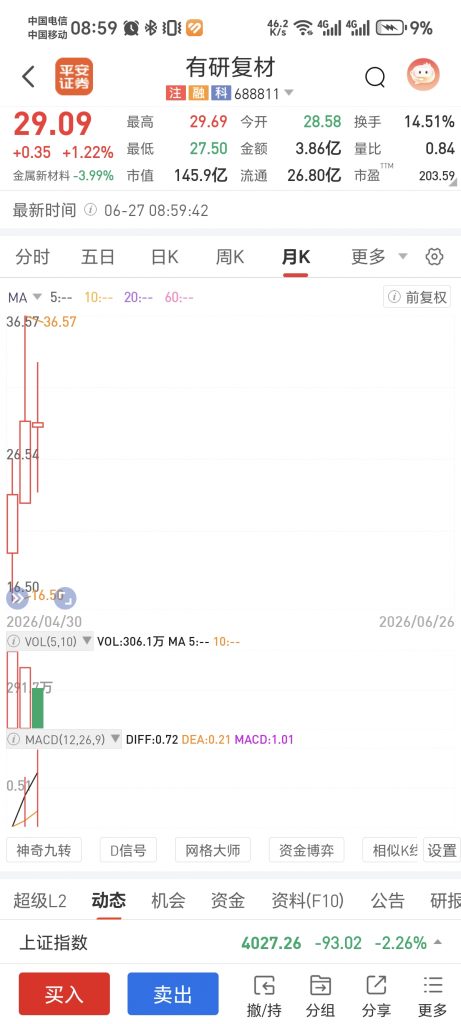The width and height of the screenshot is (461, 1024).
Task: Switch to the 五日 chart tab
Action: coord(98,257)
